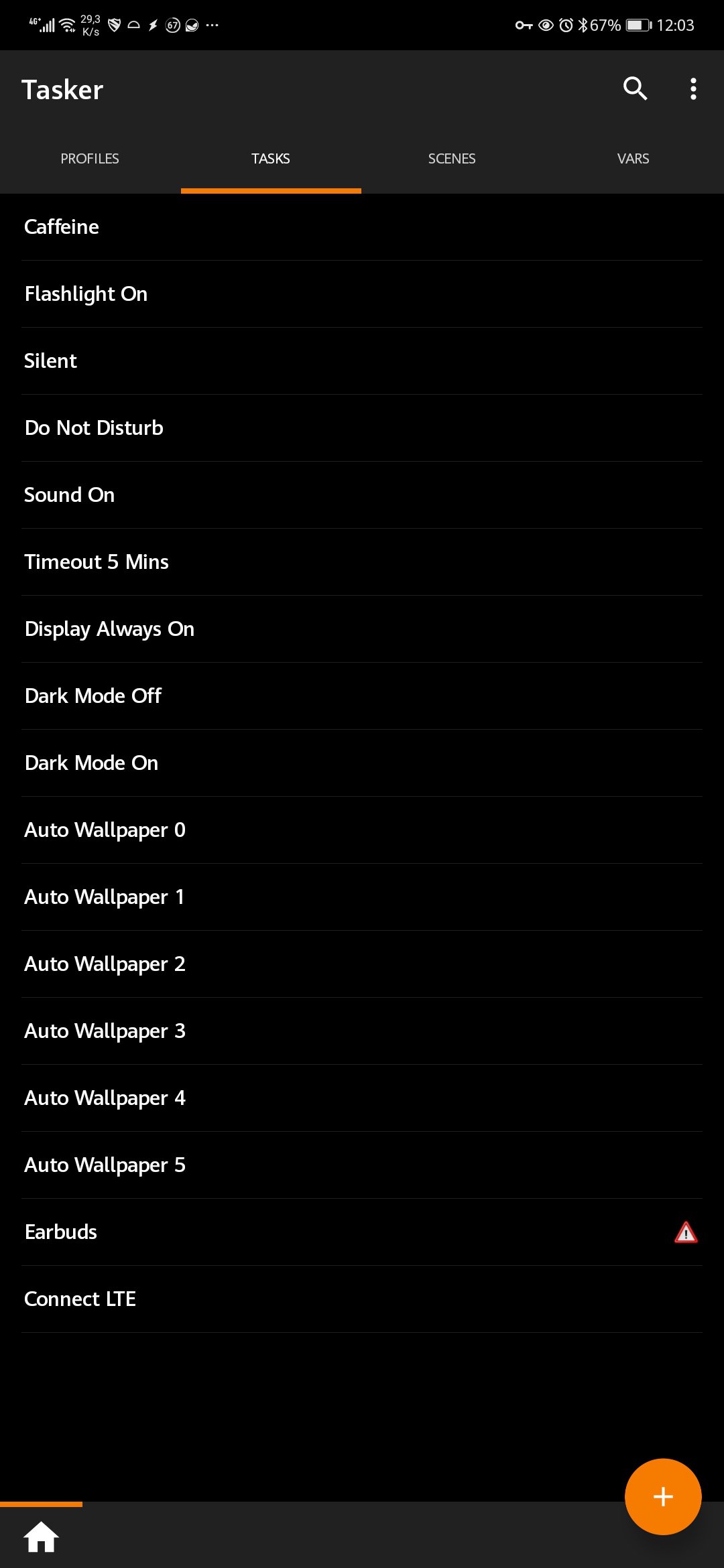This screenshot has width=724, height=1568.
Task: Open the Sound On task
Action: (70, 495)
